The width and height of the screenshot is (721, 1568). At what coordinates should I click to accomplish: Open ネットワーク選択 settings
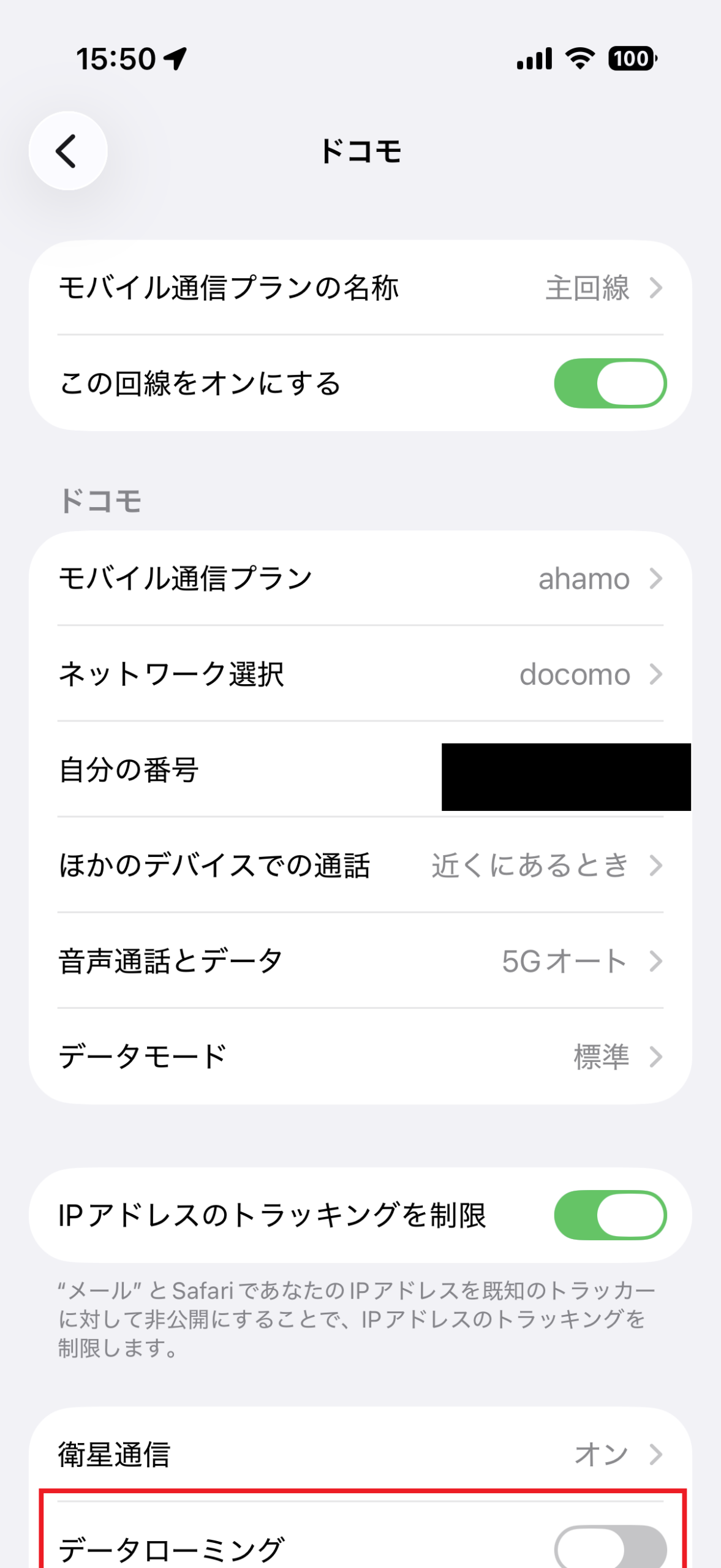[x=360, y=674]
